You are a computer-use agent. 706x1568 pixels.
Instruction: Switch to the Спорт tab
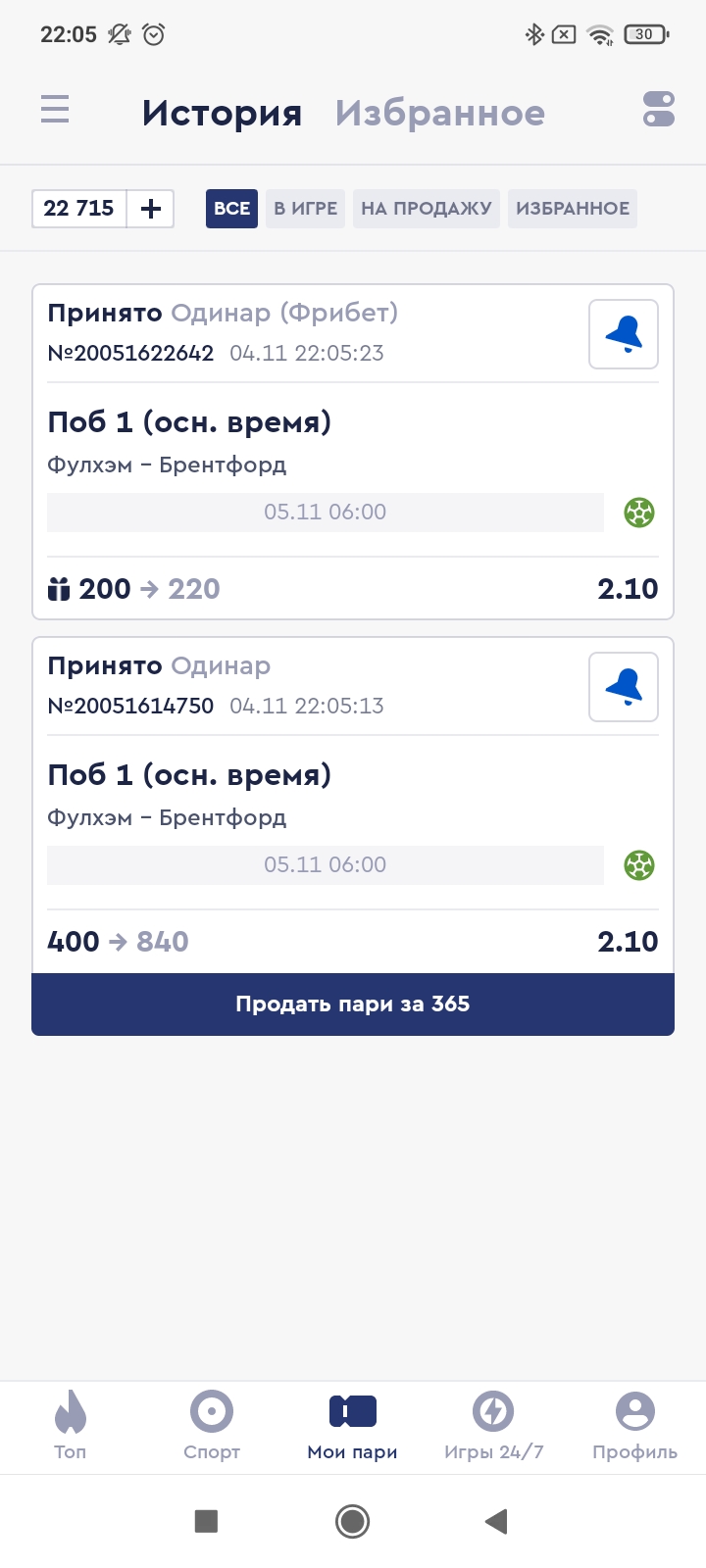click(212, 1424)
